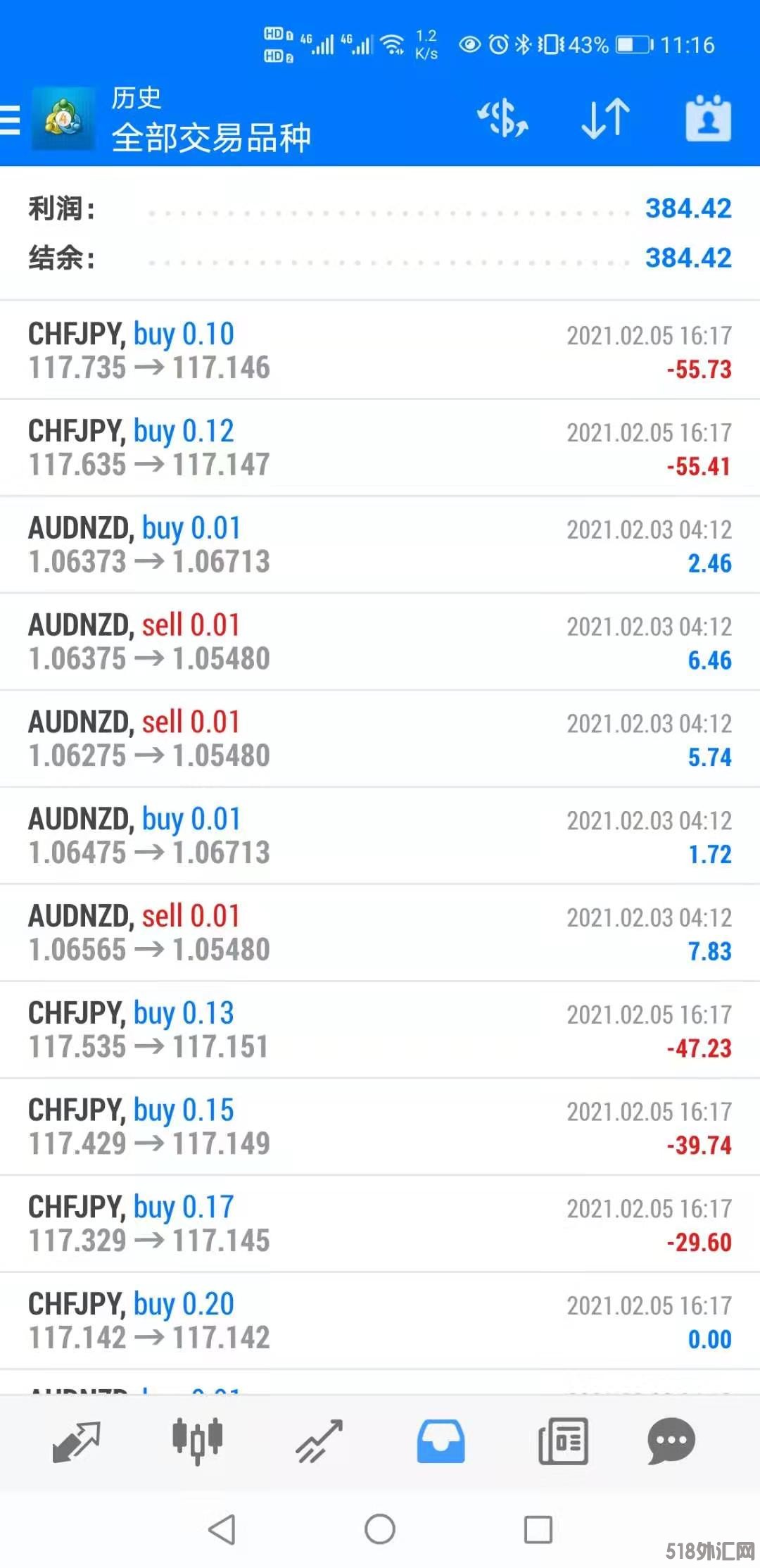The height and width of the screenshot is (1568, 760).
Task: Expand AUDNZD buy trade with 2.46 profit
Action: coord(380,545)
